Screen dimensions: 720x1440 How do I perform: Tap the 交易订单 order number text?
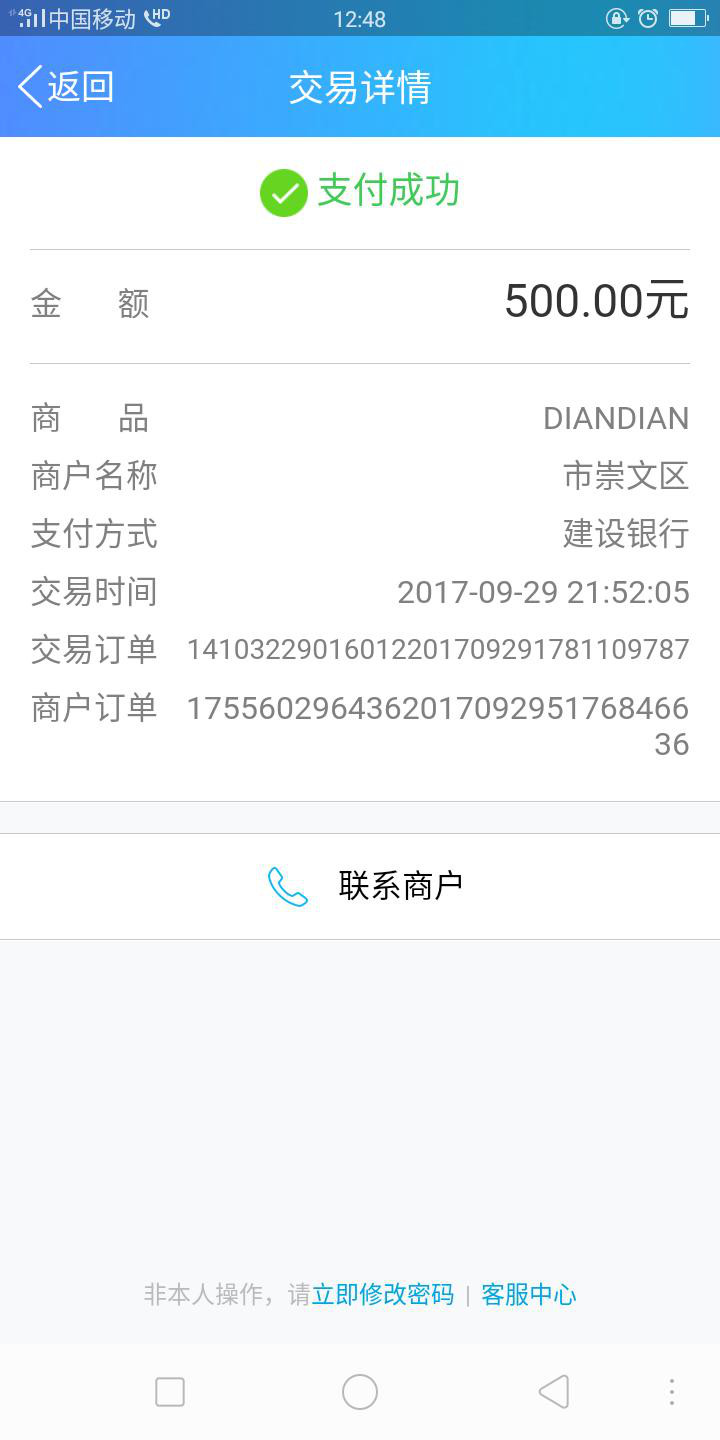pos(440,650)
